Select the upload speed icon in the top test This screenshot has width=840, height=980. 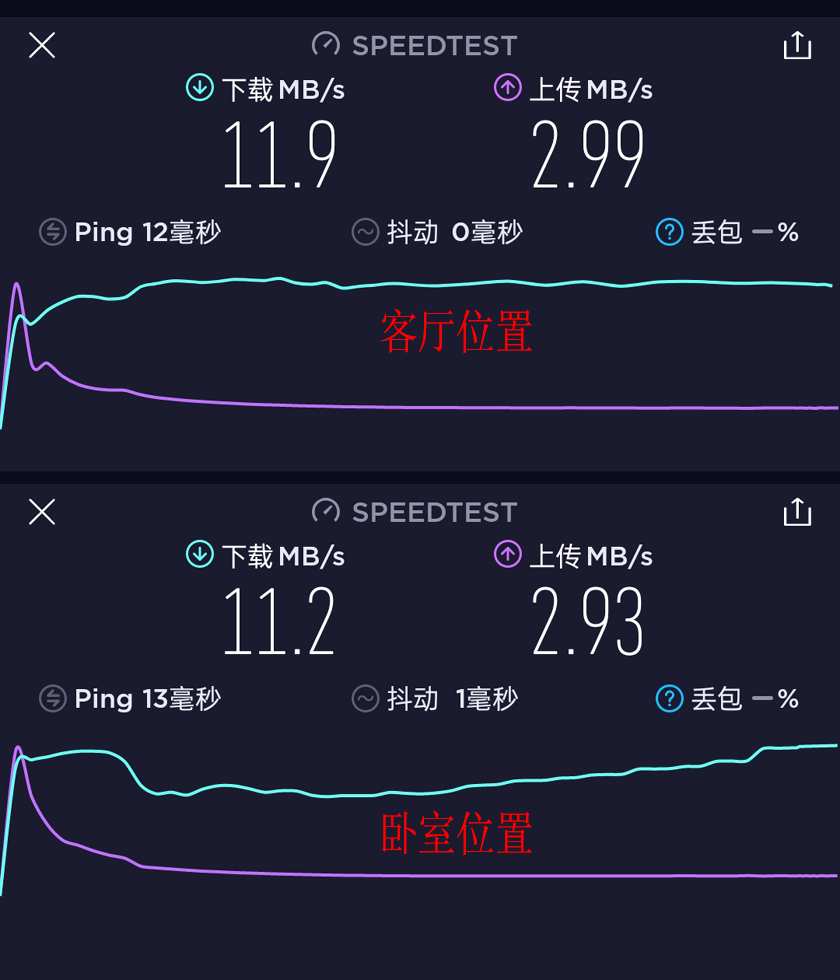point(507,88)
